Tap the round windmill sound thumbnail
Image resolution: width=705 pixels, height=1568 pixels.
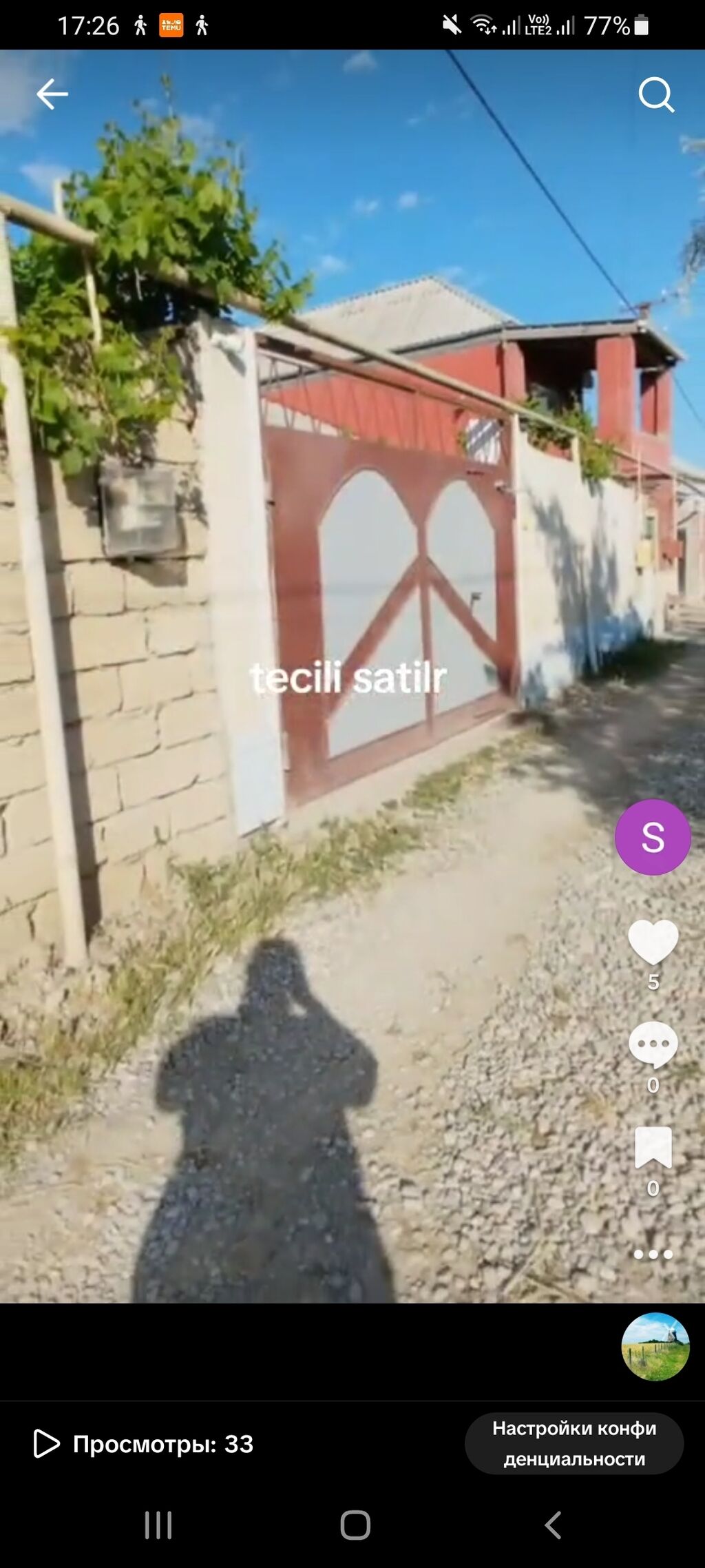(x=655, y=1347)
